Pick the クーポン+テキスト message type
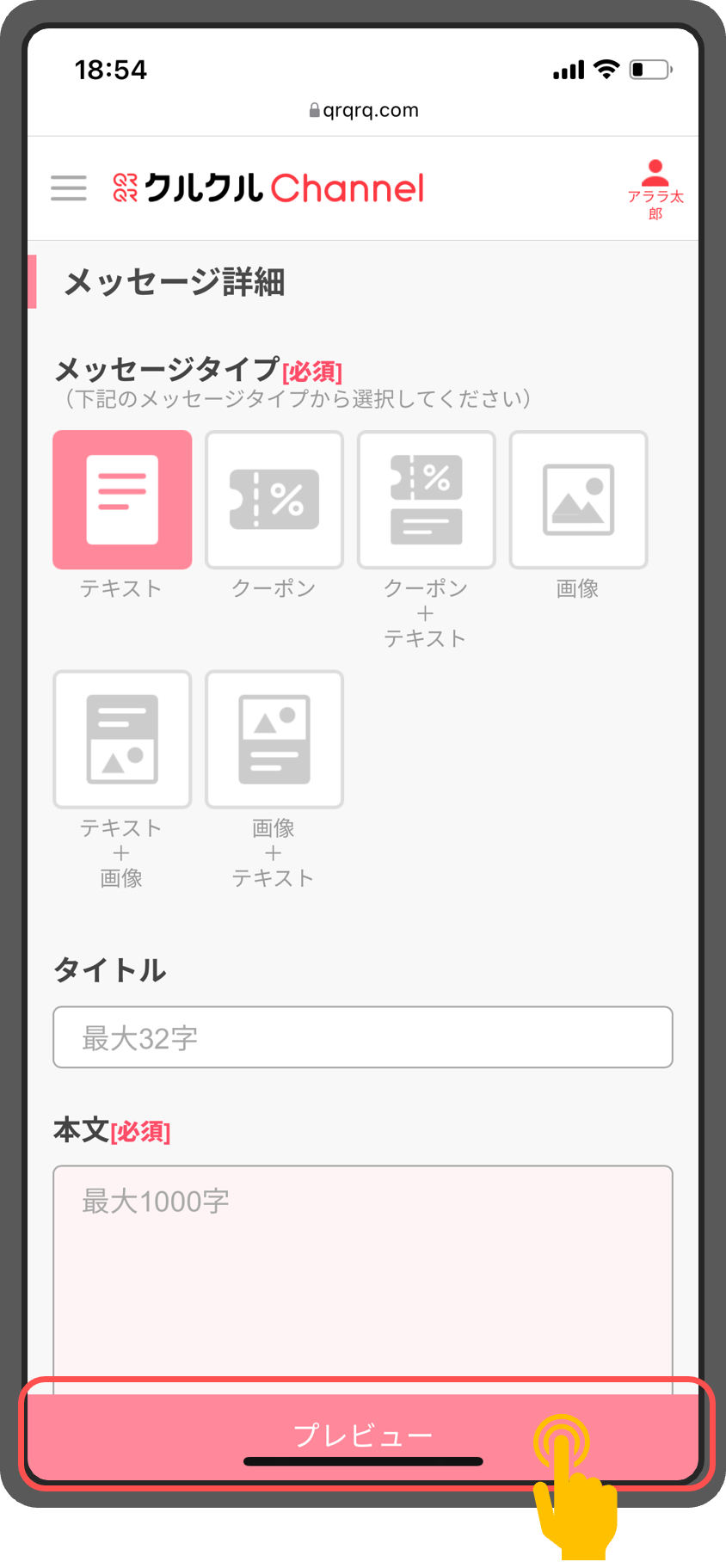Viewport: 726px width, 1568px height. [427, 500]
